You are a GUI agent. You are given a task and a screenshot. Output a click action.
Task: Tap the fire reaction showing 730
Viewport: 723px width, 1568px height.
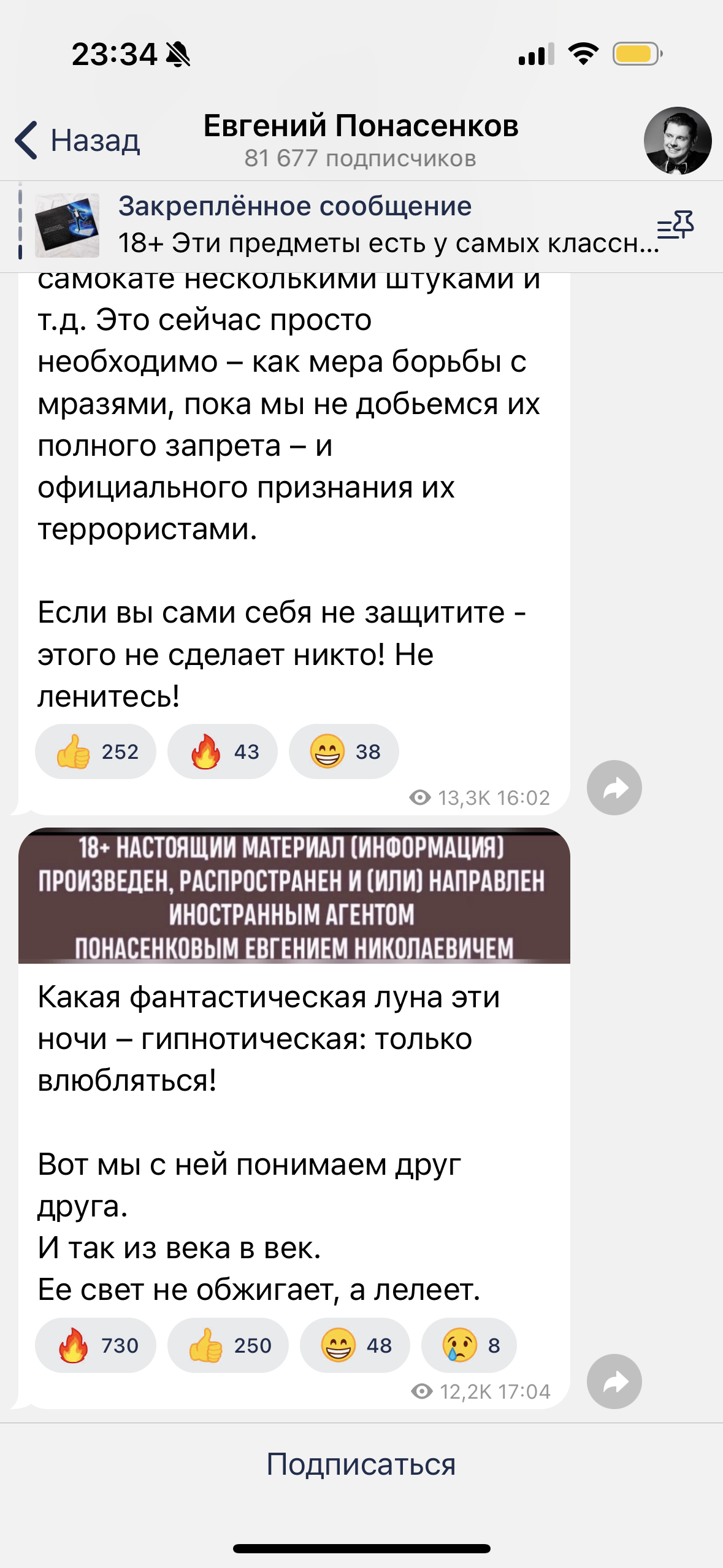click(x=96, y=1345)
